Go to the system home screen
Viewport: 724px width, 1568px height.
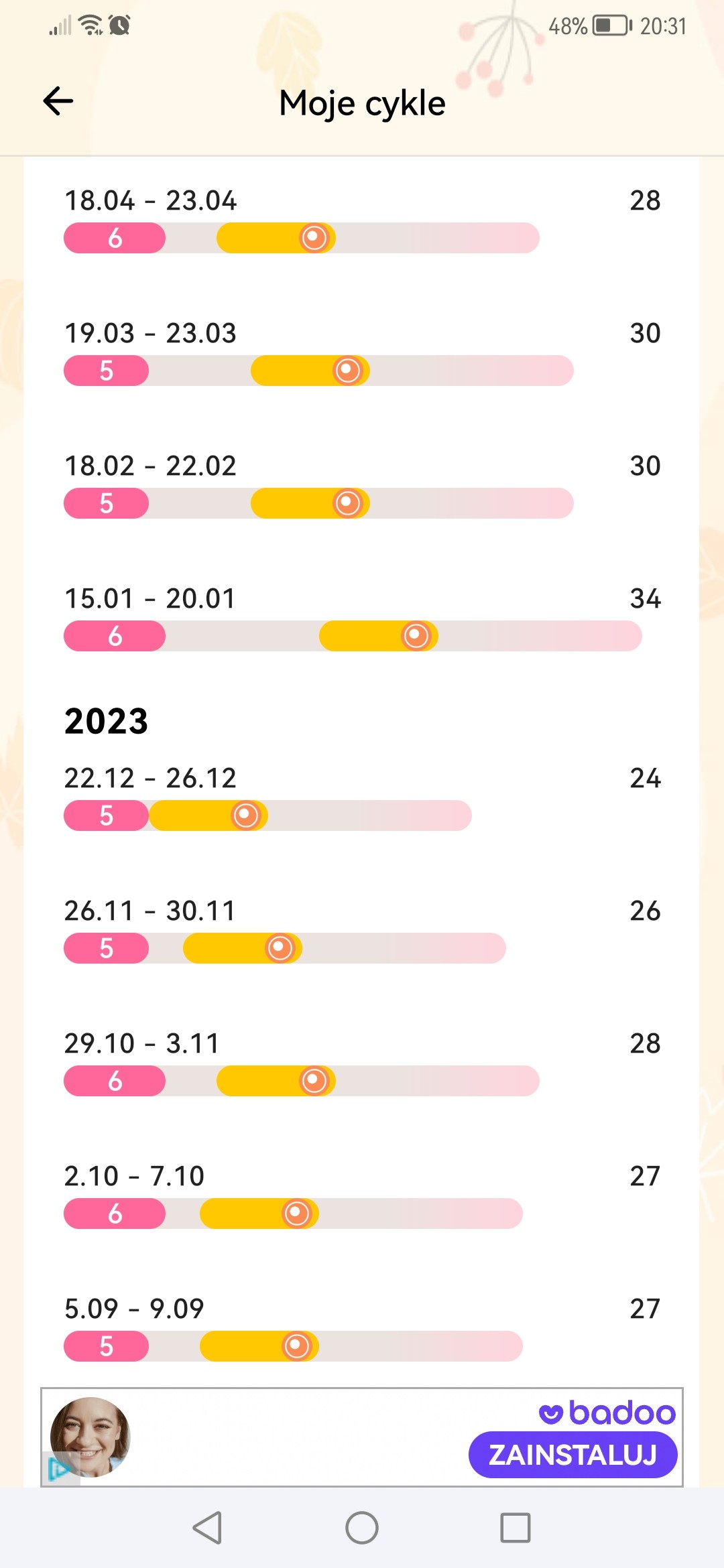[x=362, y=1528]
